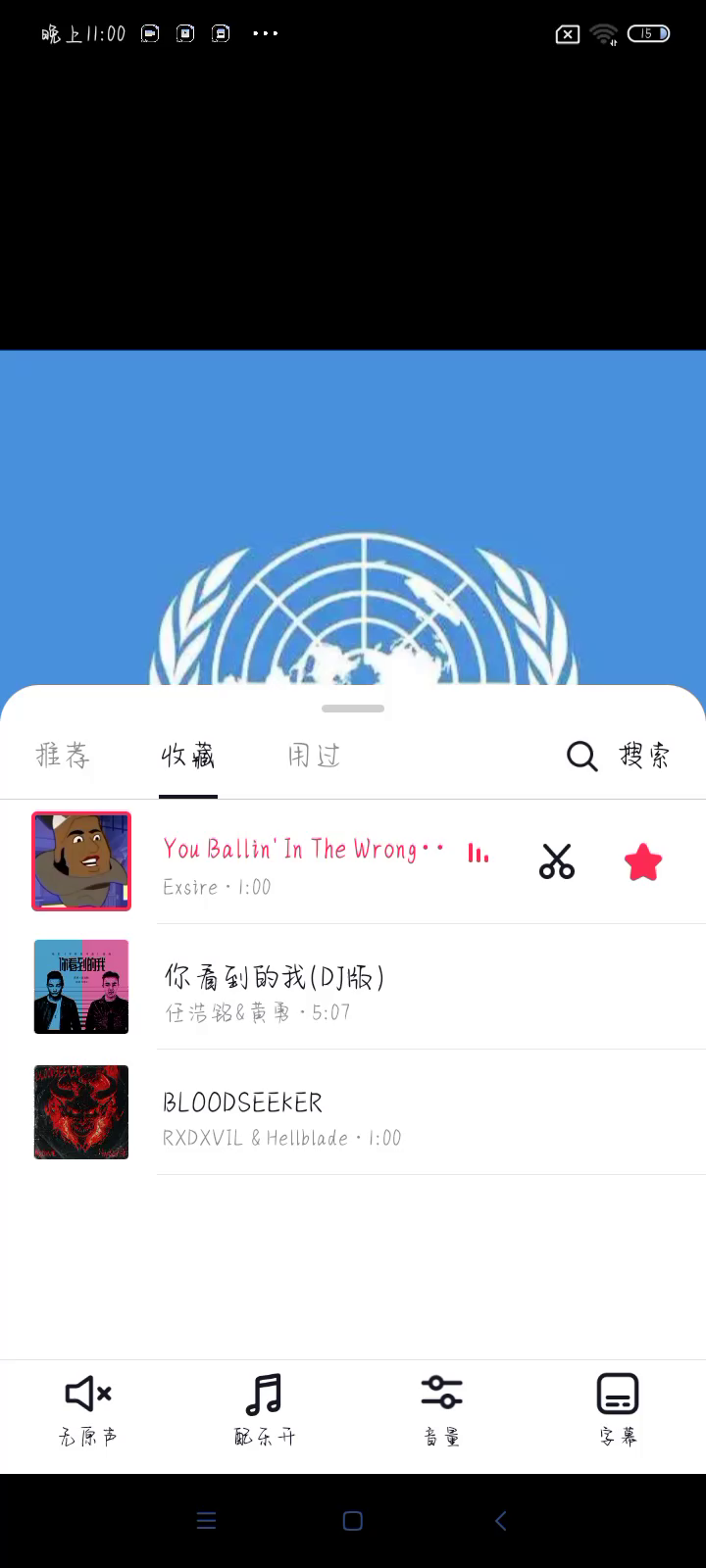
Task: Toggle the 无原声 original sound option
Action: point(88,1409)
